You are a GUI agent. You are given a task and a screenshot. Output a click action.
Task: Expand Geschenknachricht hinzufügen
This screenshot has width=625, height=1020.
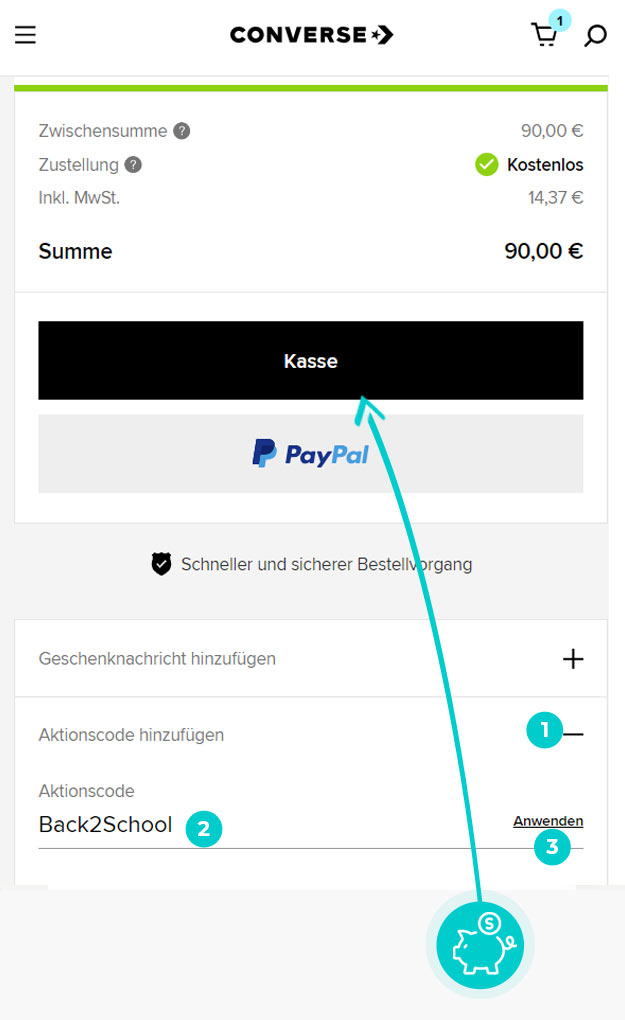point(311,658)
